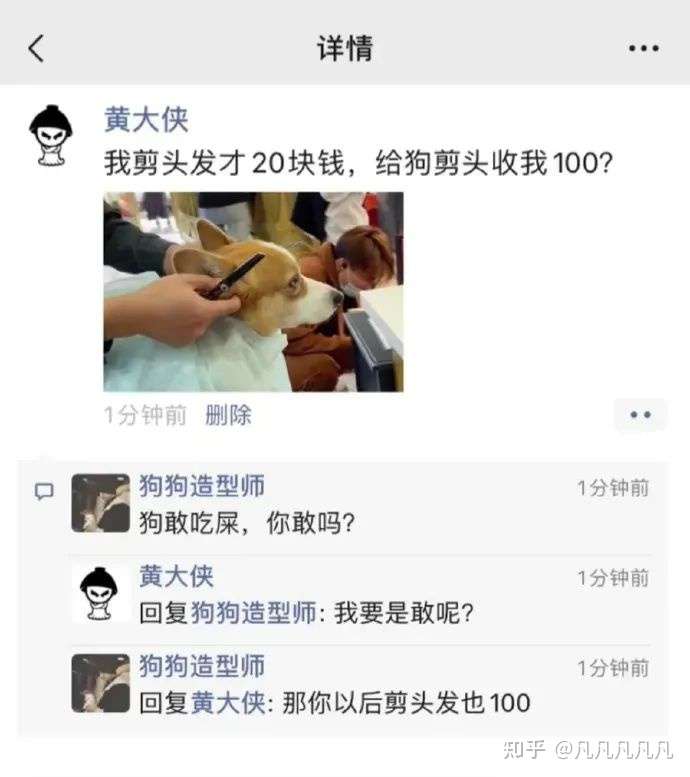Screen dimensions: 690x777
Task: Open the like and comment two-dot button
Action: click(x=640, y=414)
